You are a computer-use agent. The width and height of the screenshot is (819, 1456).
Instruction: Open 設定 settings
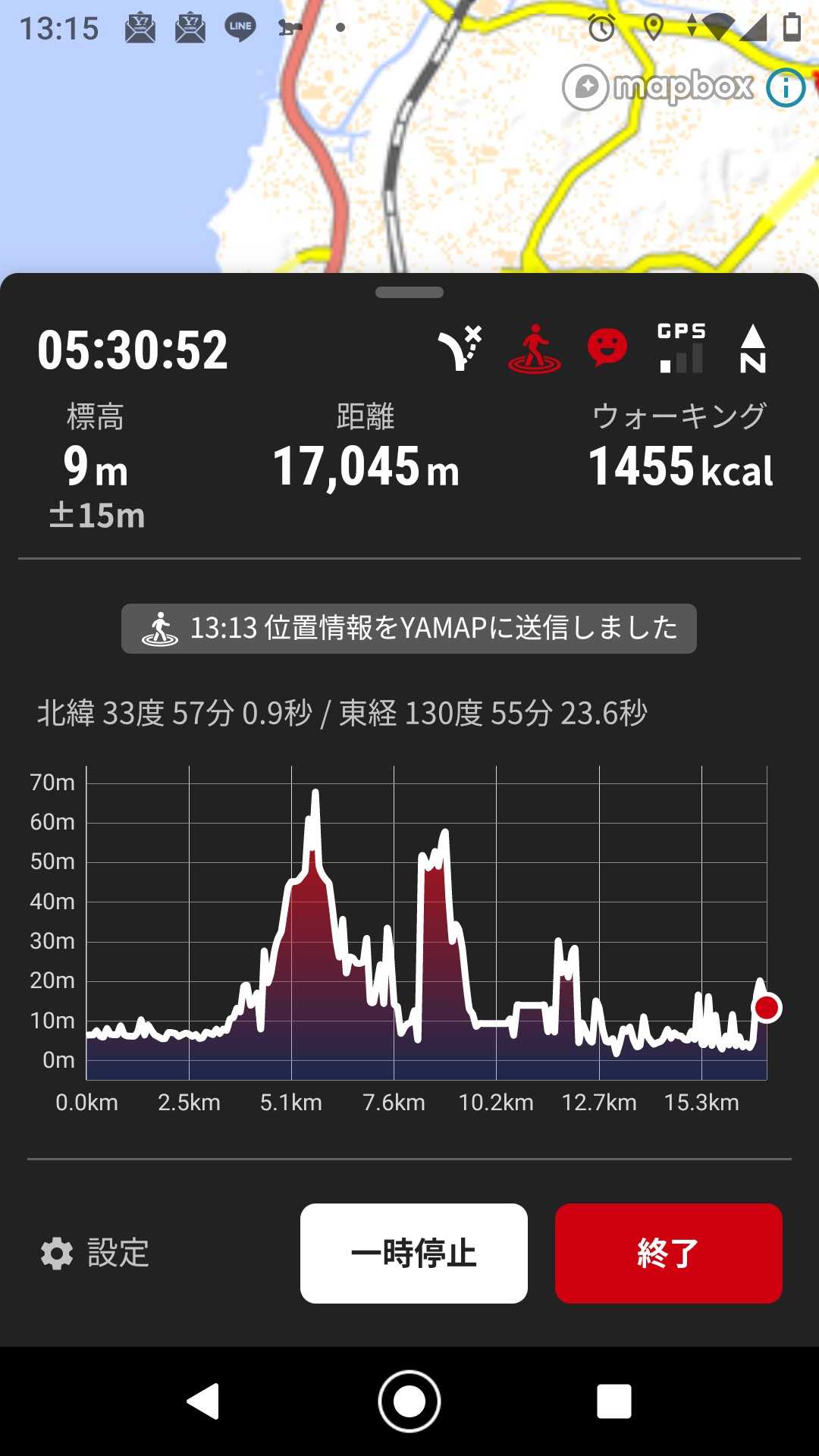(96, 1253)
